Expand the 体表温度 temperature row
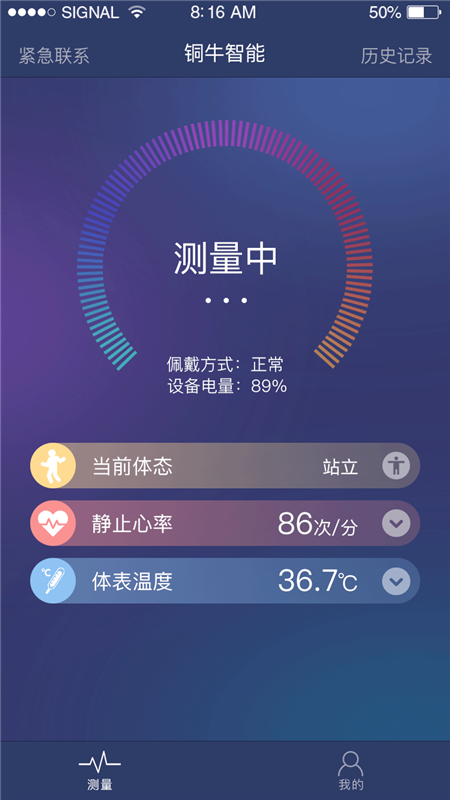 [x=396, y=581]
